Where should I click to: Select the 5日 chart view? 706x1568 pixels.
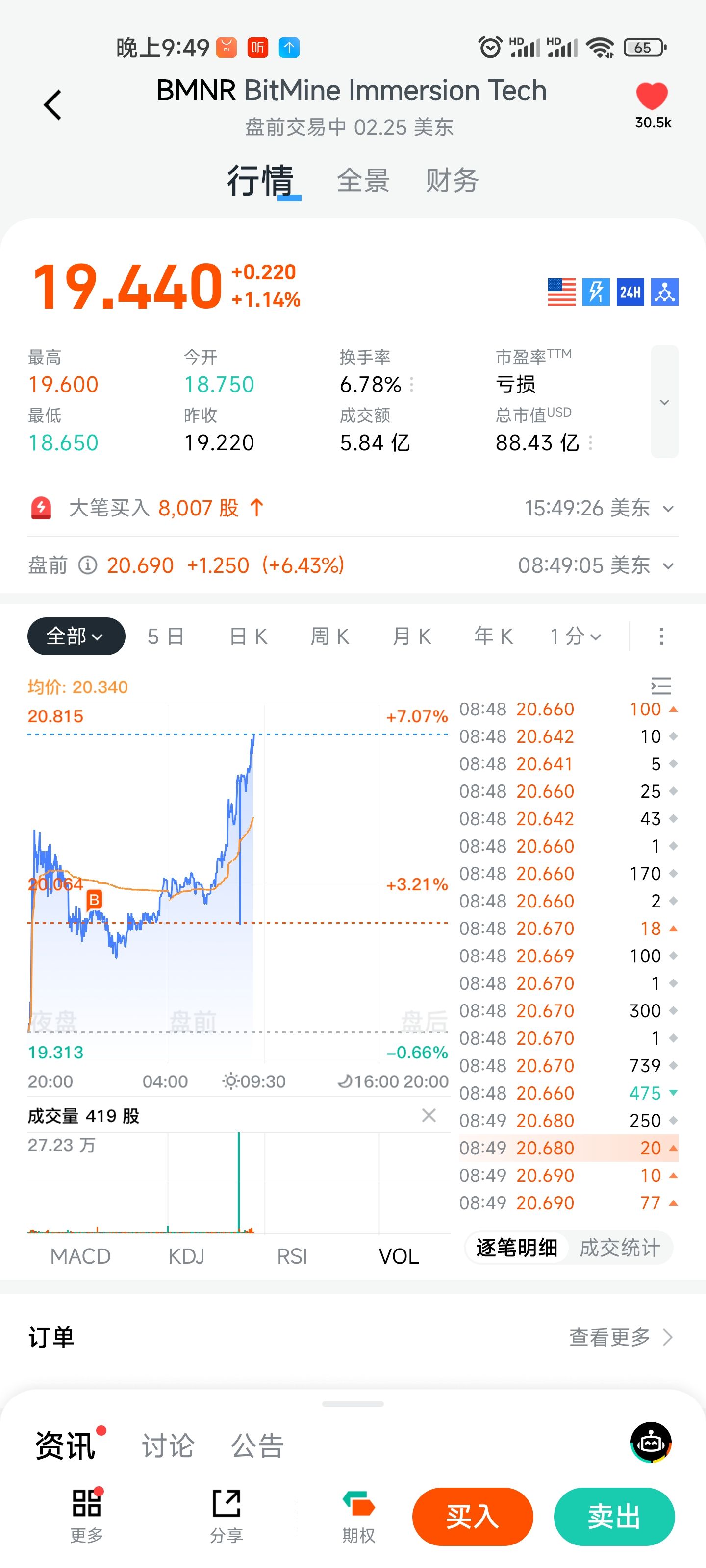(166, 636)
